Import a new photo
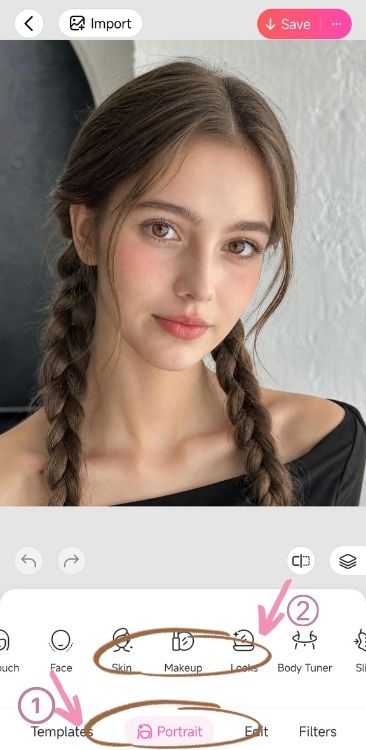The image size is (366, 750). pos(100,23)
